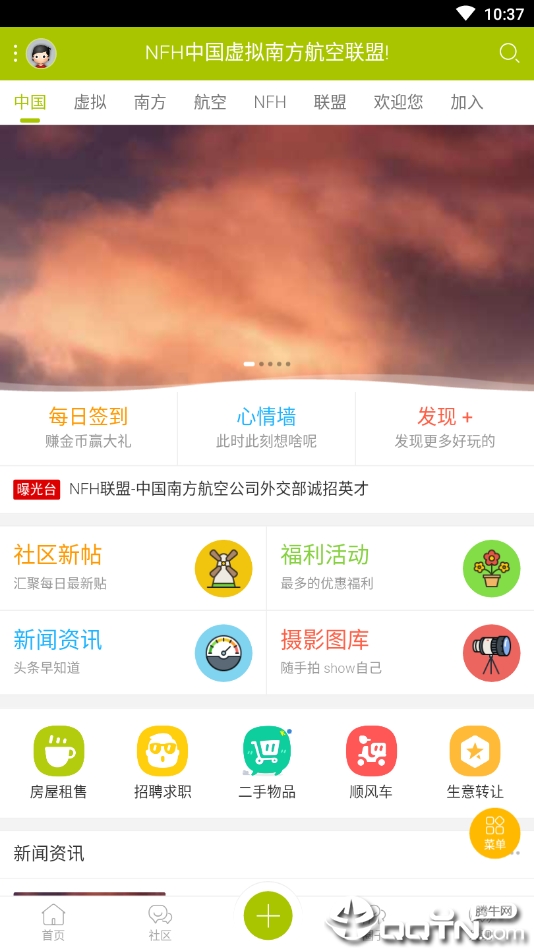This screenshot has width=534, height=949.
Task: Open 社区新帖 community posts
Action: tap(133, 568)
